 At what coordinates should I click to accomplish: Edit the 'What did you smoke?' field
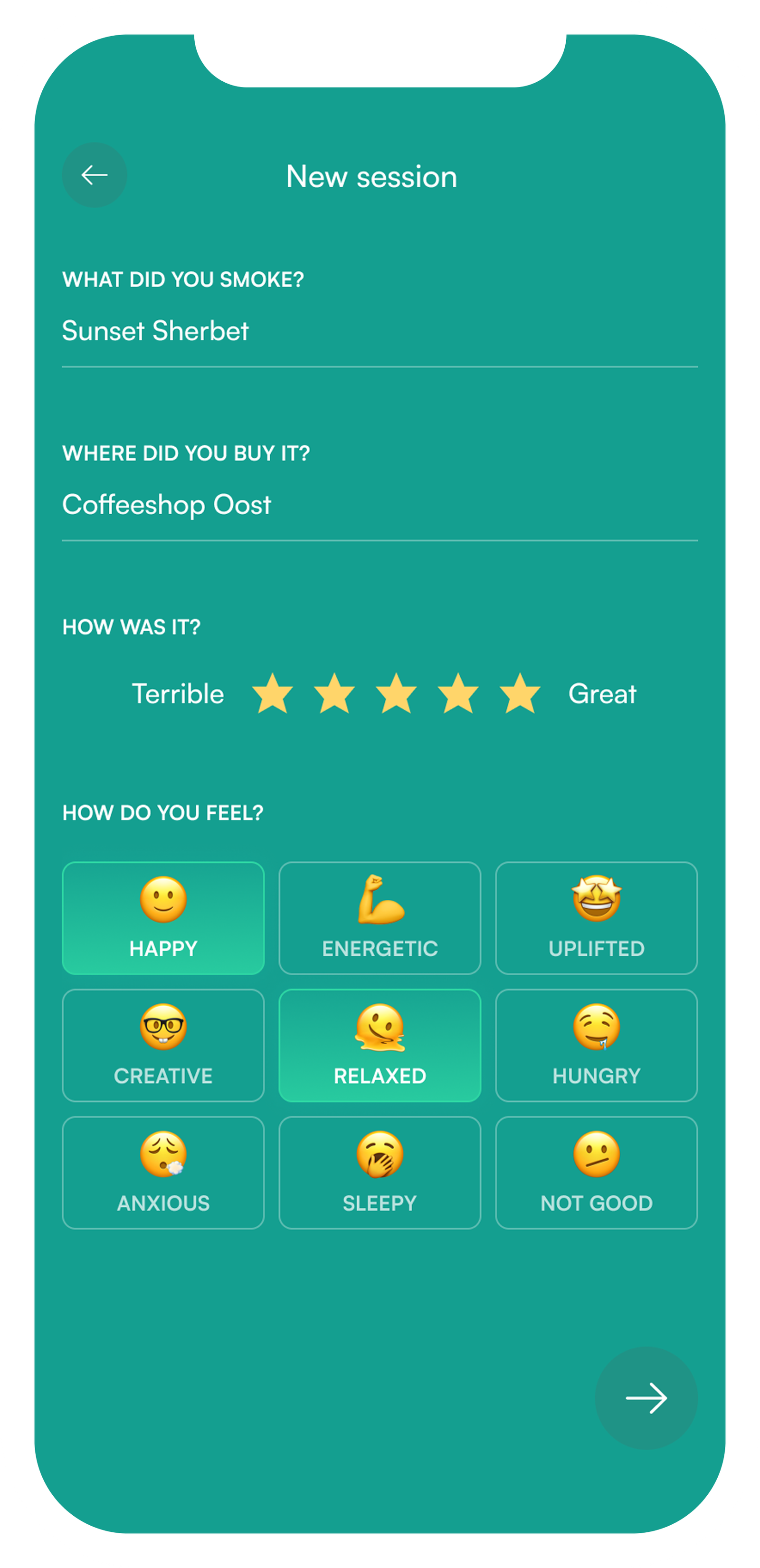[379, 331]
